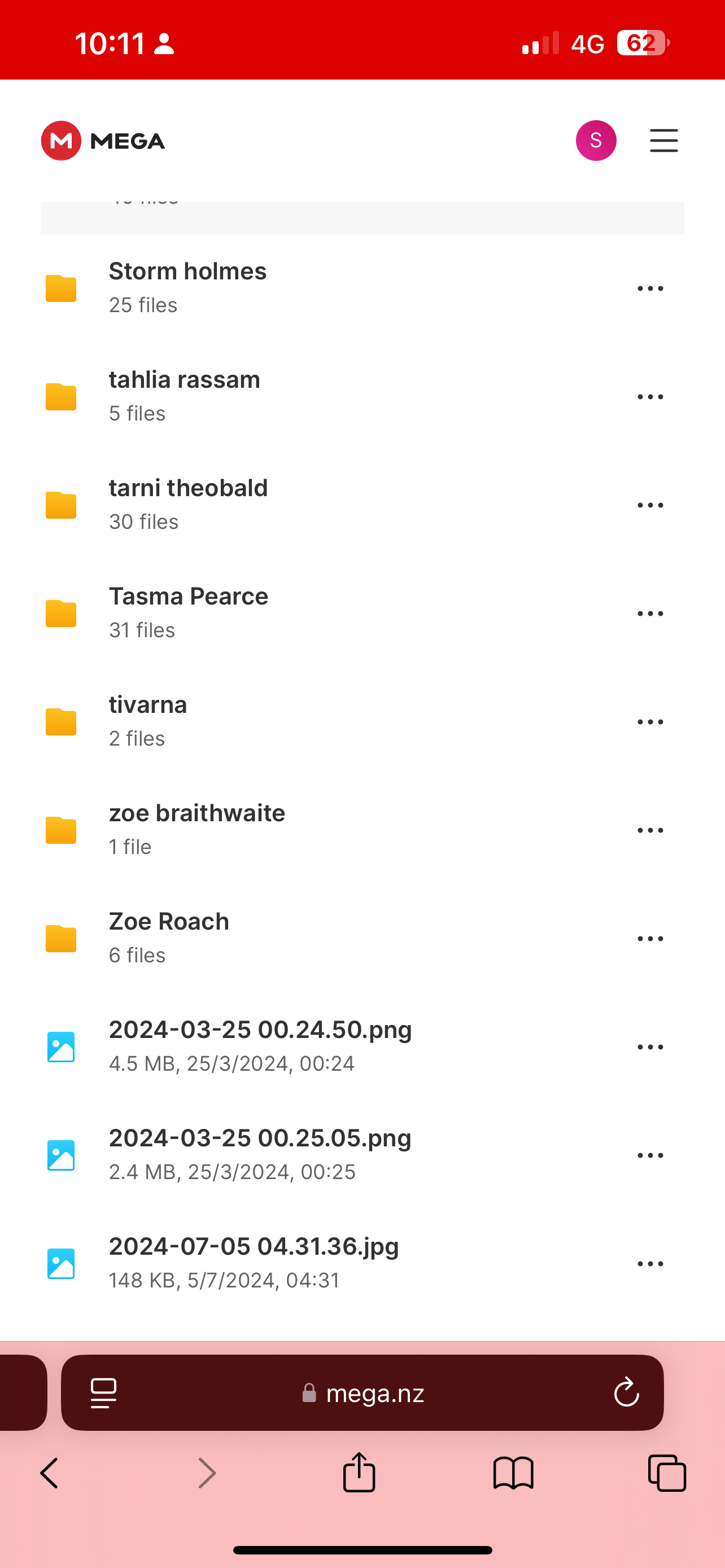Open the Tasma Pearce folder
Image resolution: width=725 pixels, height=1568 pixels.
[x=188, y=612]
